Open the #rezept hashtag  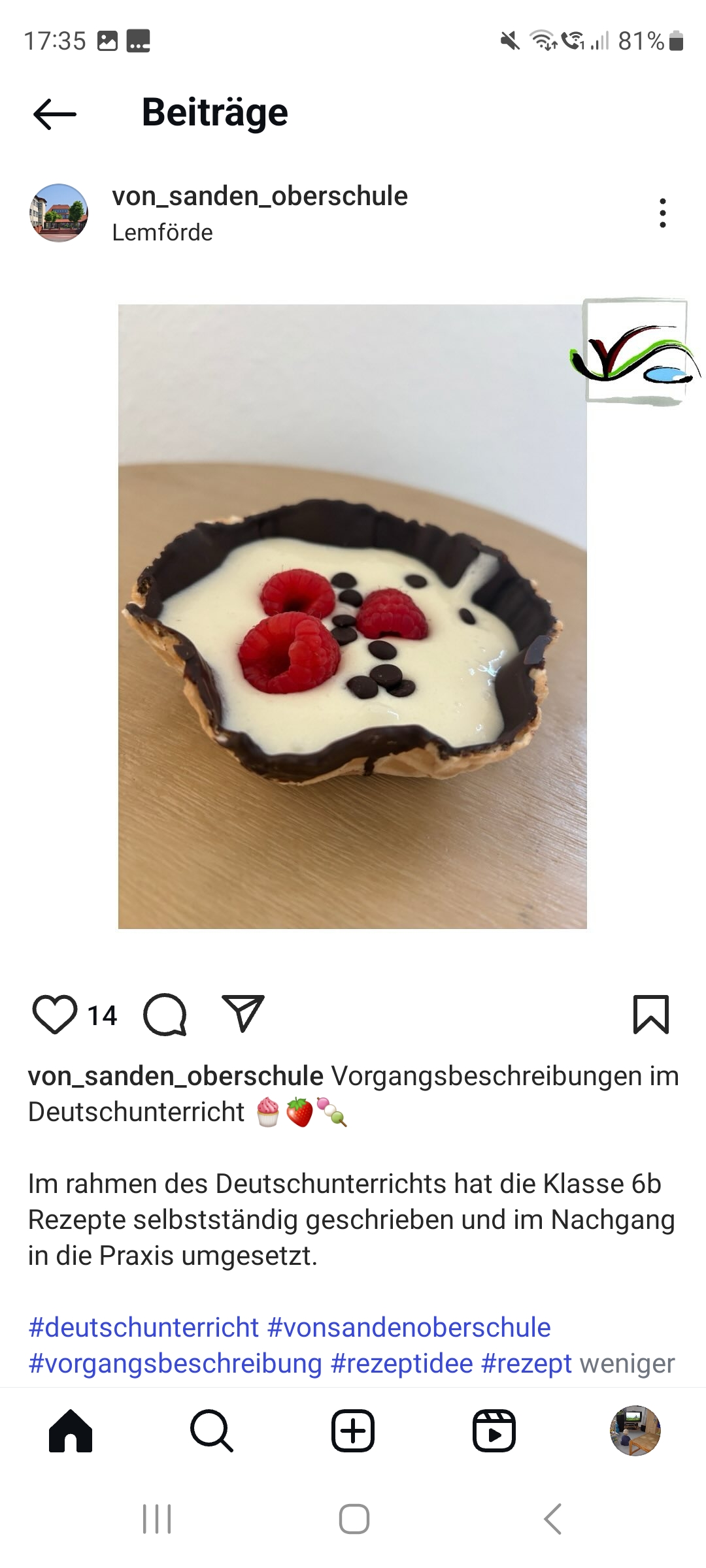[526, 1364]
